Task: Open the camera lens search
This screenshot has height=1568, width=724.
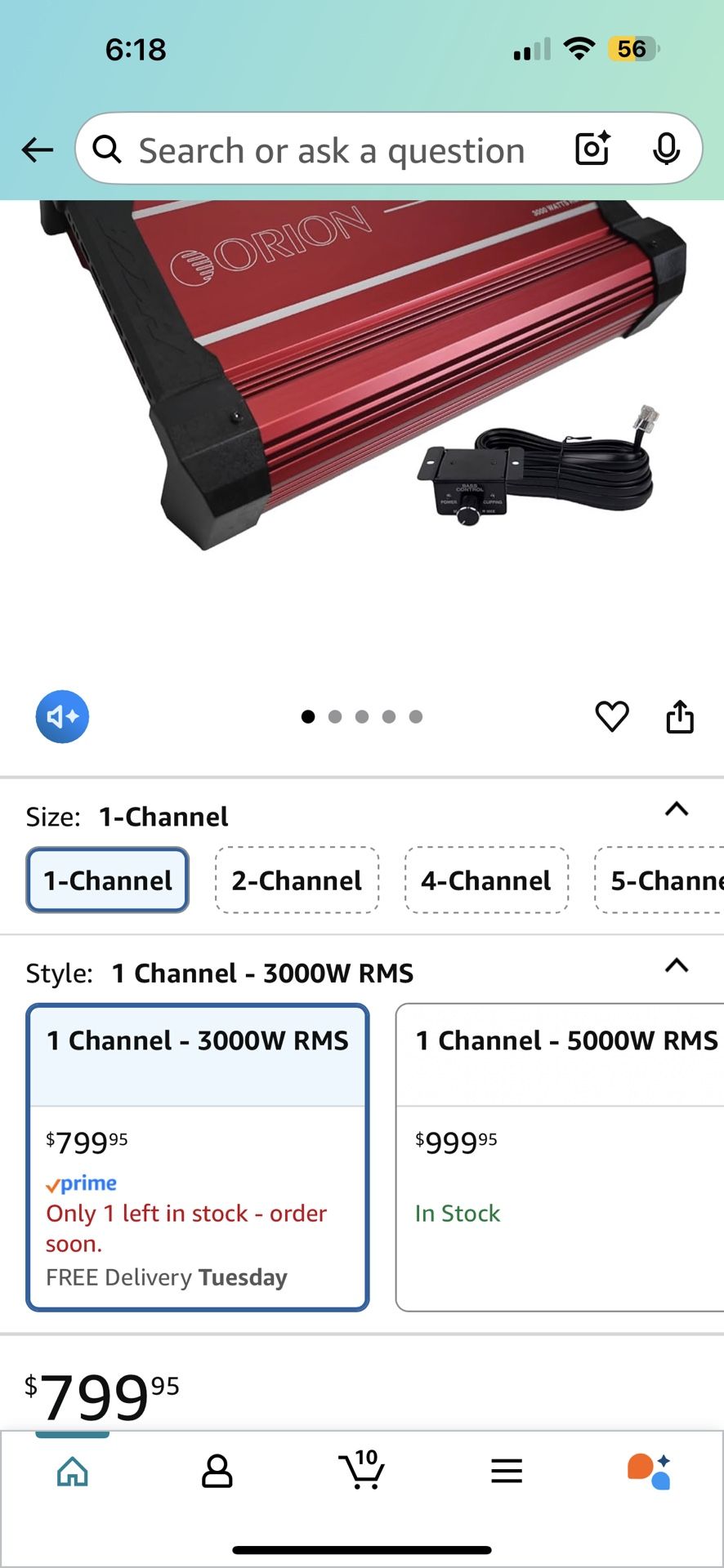Action: click(x=592, y=149)
